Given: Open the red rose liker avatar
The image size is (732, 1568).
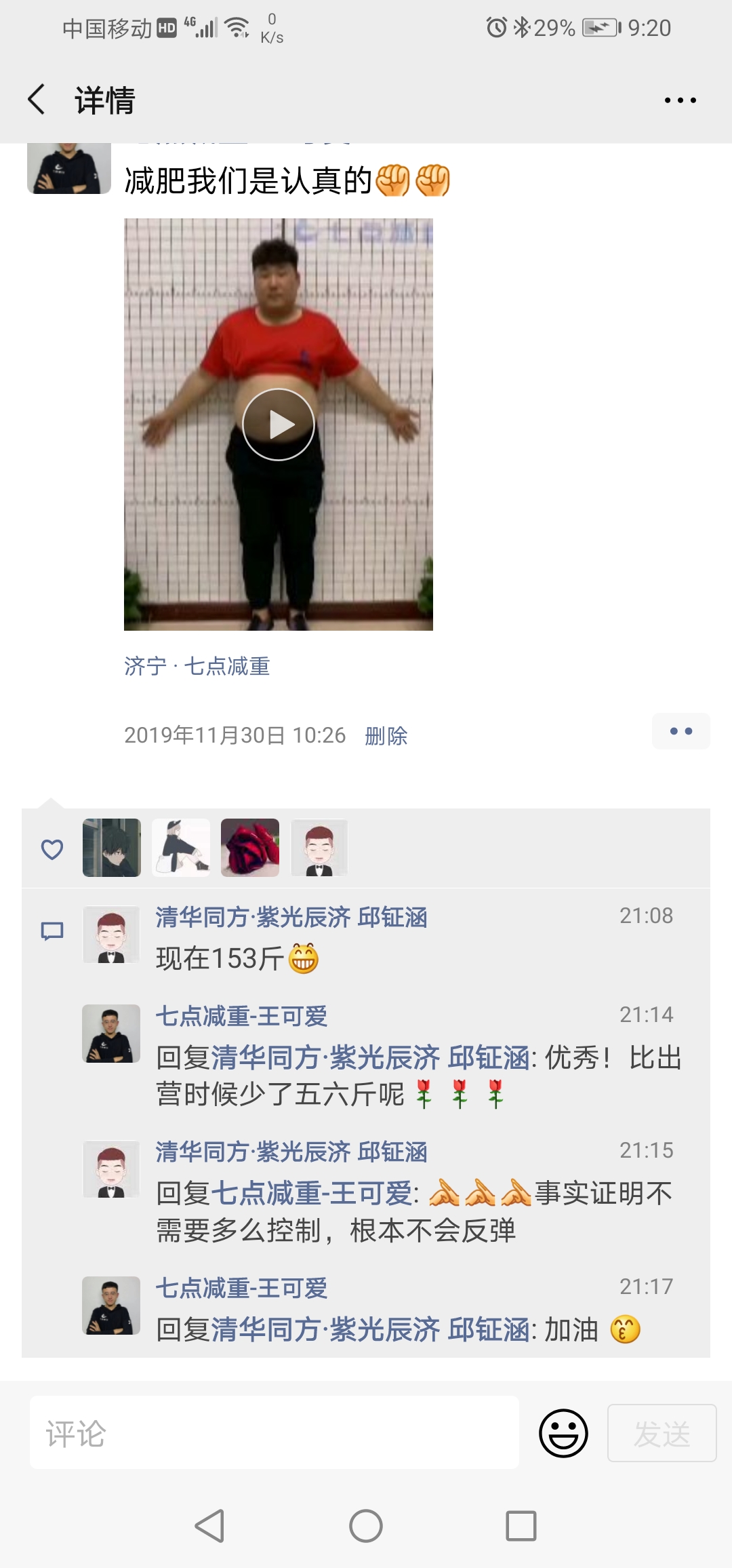Looking at the screenshot, I should click(250, 848).
